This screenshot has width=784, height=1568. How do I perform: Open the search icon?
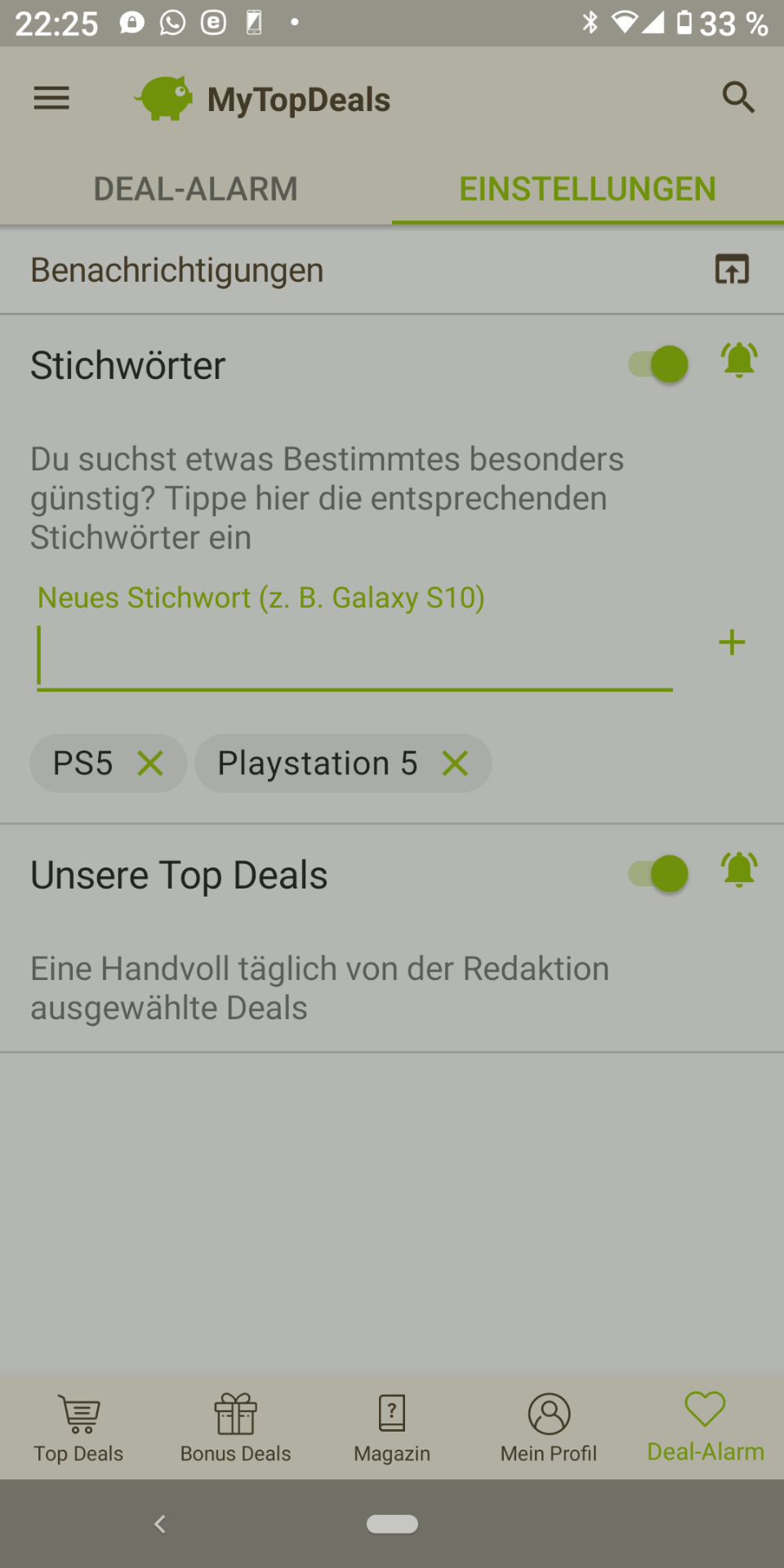(738, 98)
